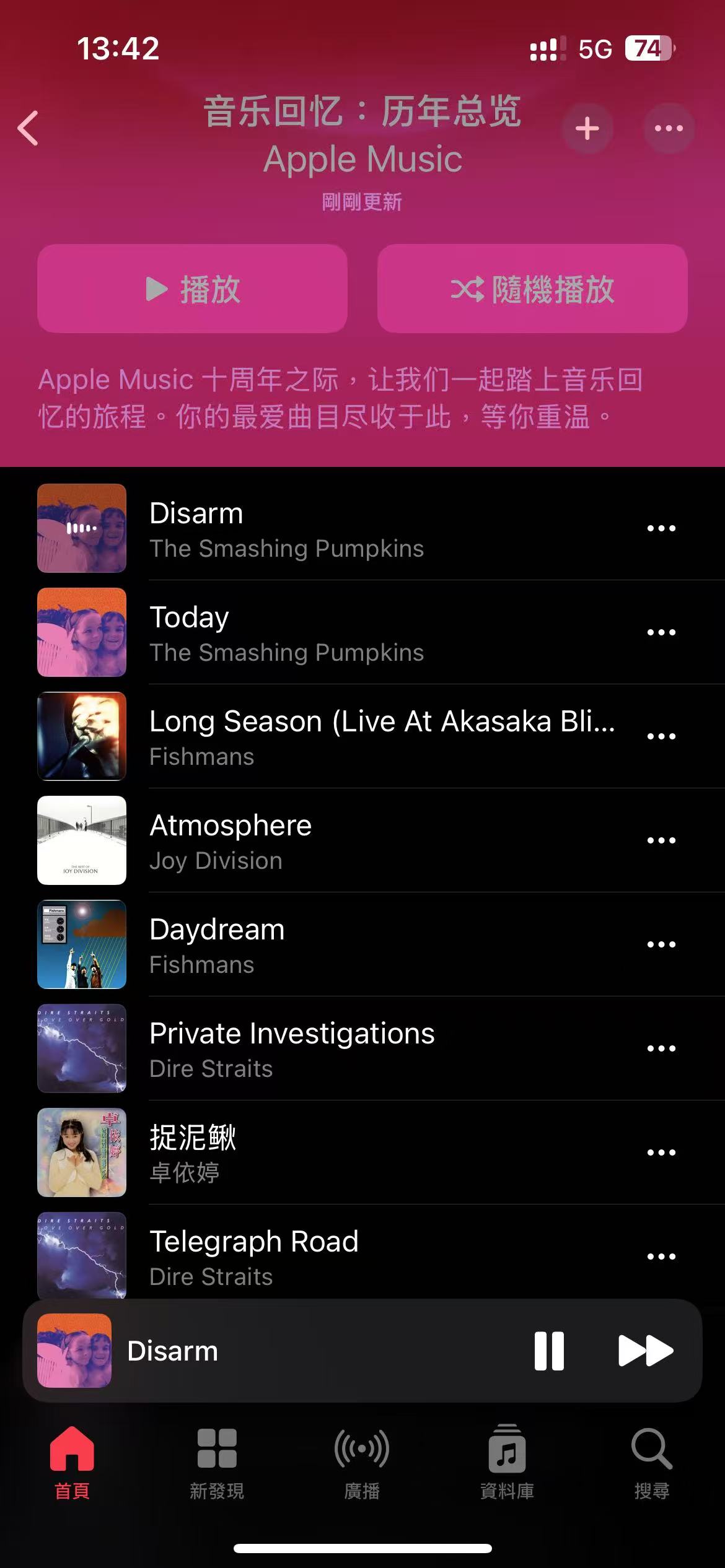
Task: Play Daydream by Fishmans
Action: [x=347, y=944]
